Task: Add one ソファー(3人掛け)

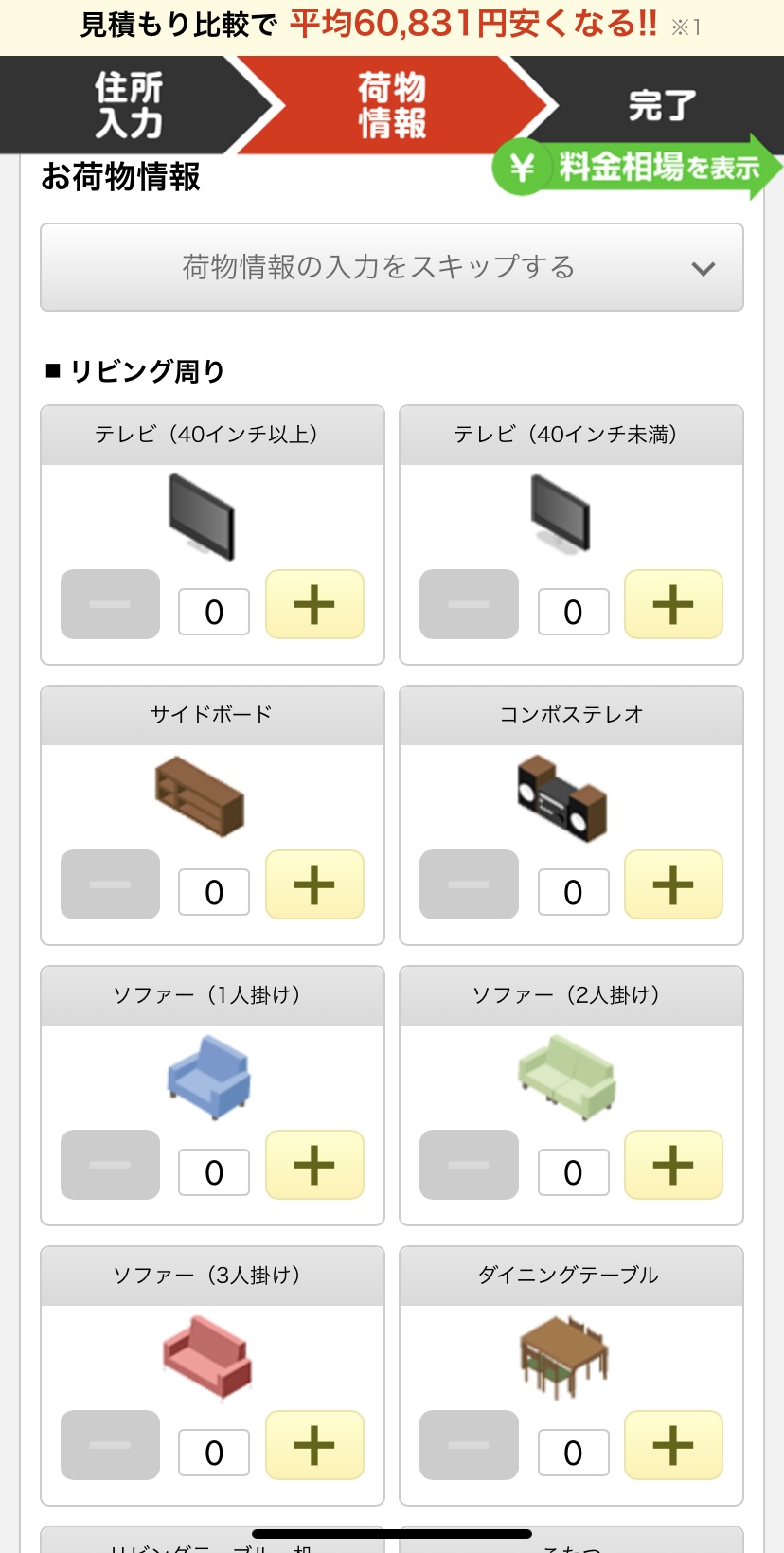Action: [x=314, y=1445]
